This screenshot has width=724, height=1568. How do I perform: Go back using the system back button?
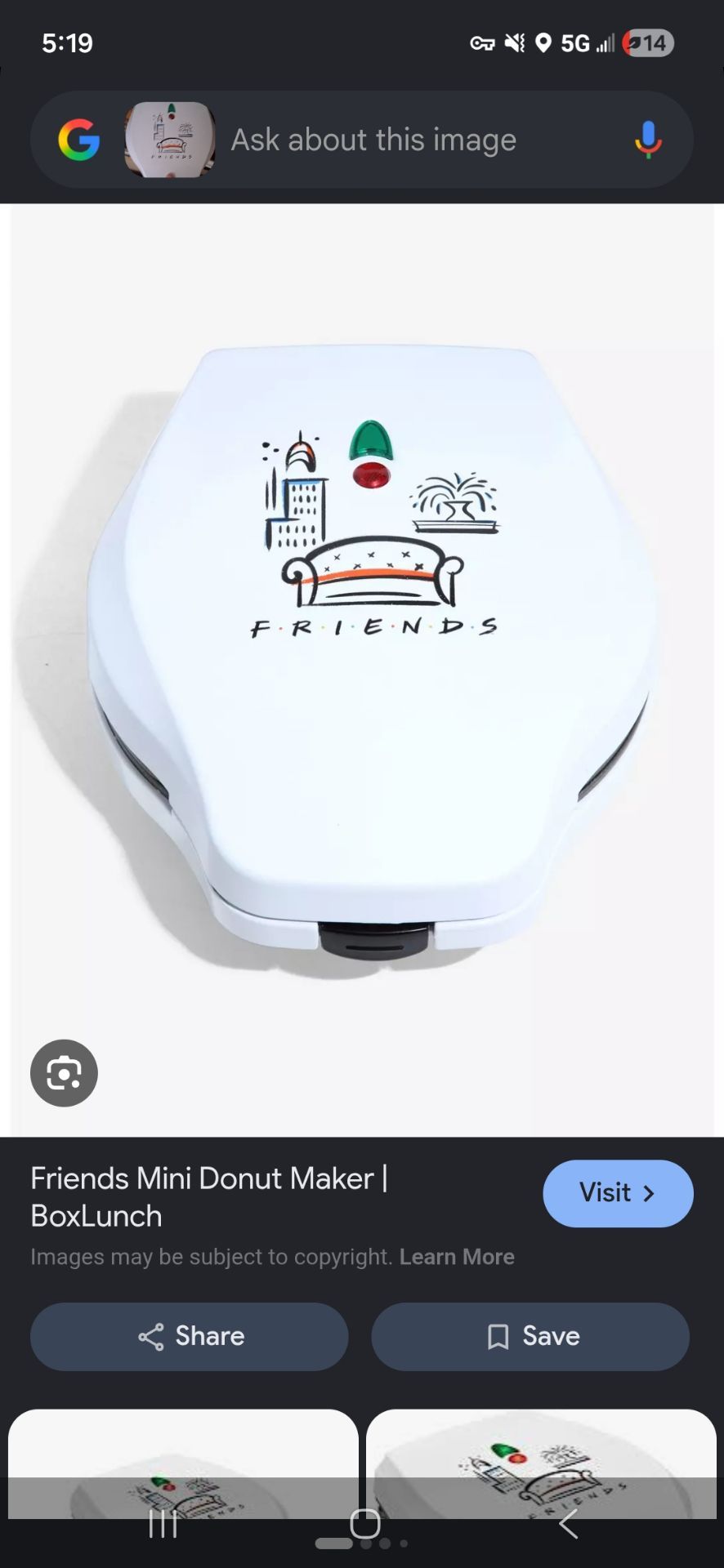tap(568, 1524)
